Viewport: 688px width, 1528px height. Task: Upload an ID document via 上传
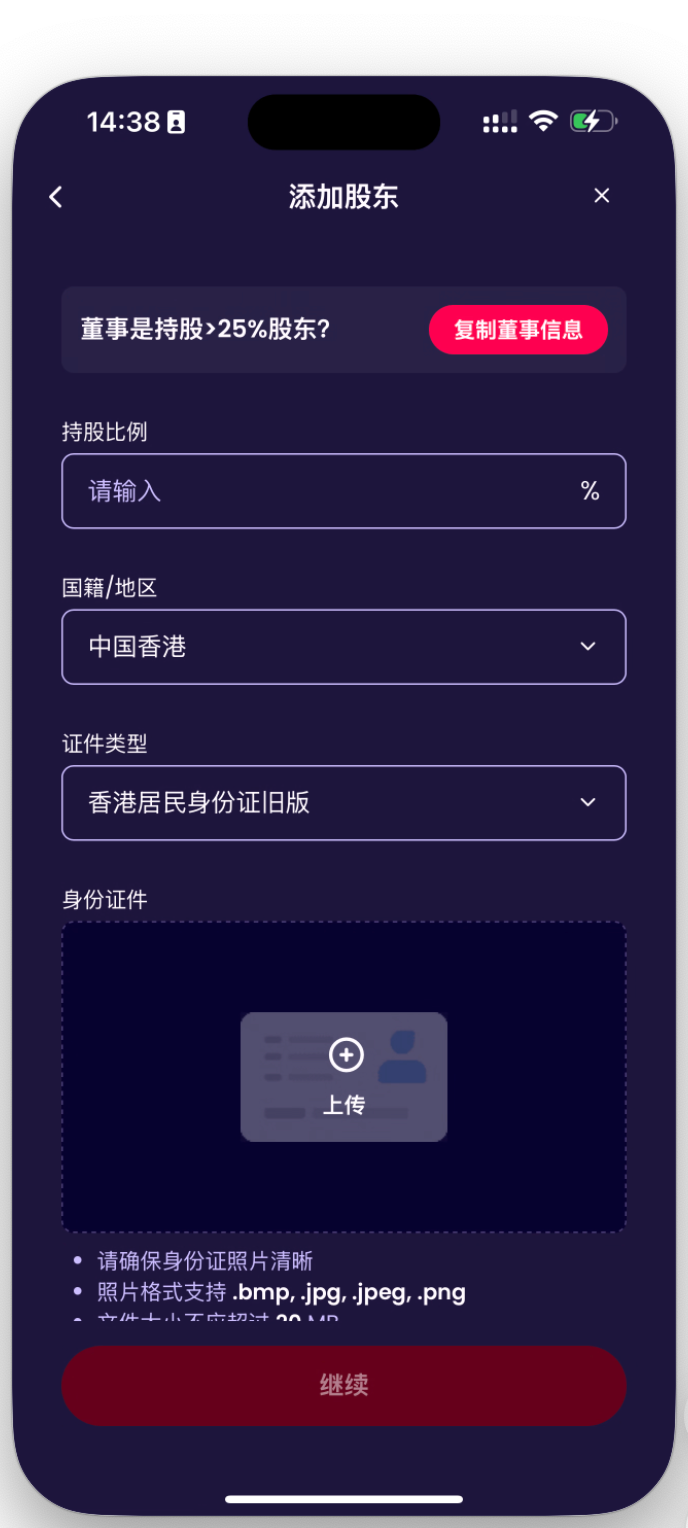point(344,1076)
